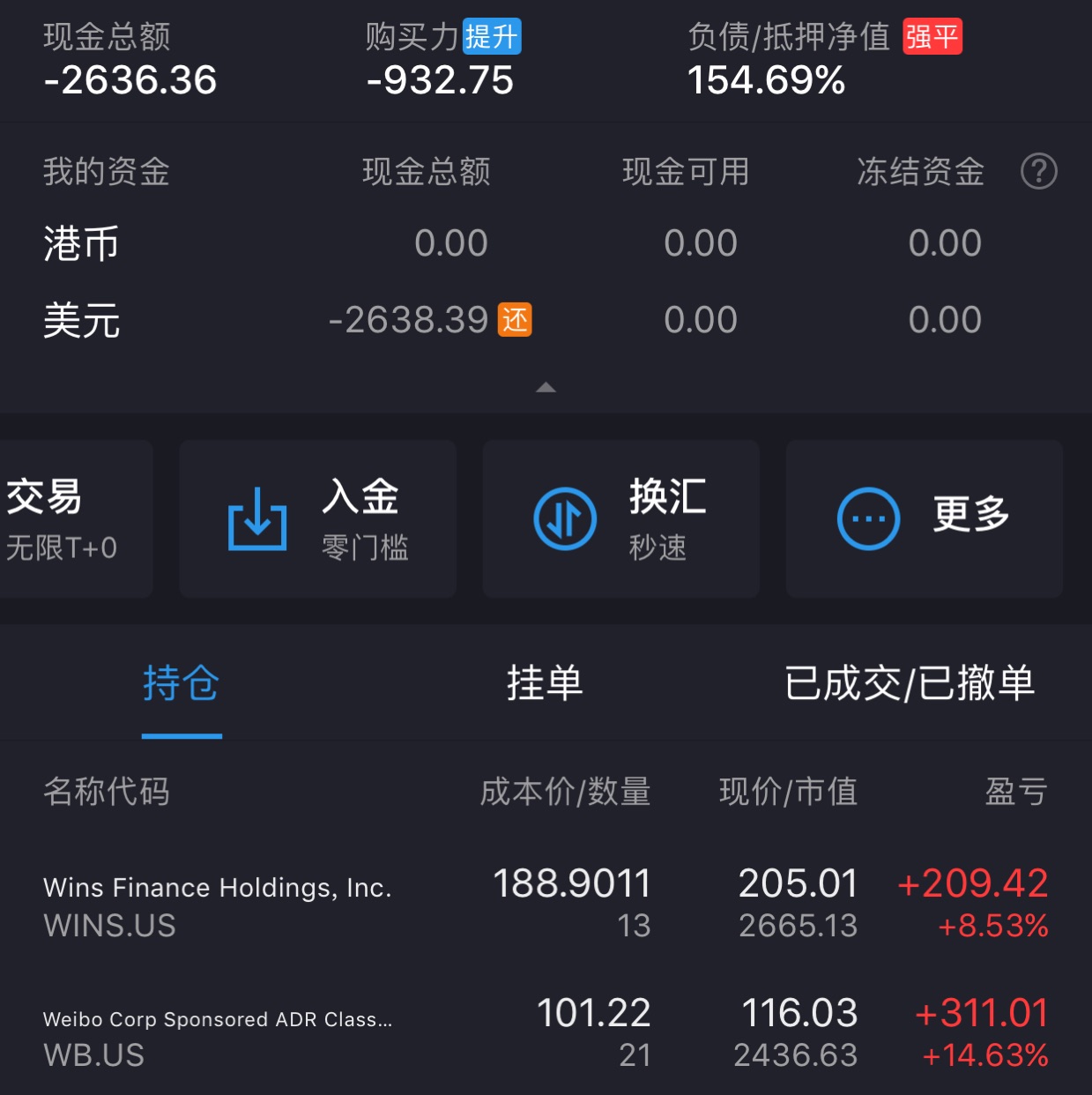Open the WINS.US holding row
1092x1095 pixels.
[546, 904]
